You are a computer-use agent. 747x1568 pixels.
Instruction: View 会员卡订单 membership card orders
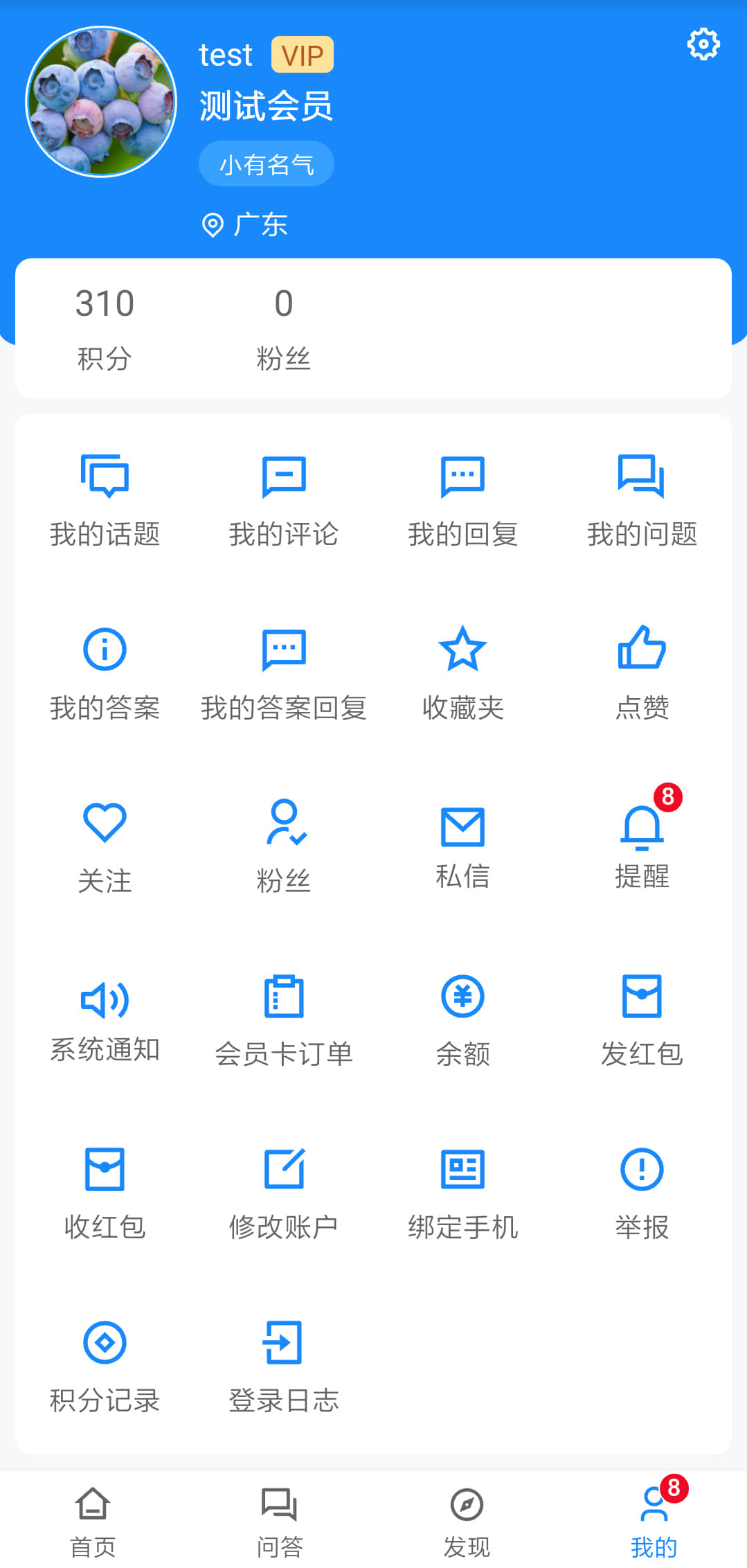[x=284, y=1019]
